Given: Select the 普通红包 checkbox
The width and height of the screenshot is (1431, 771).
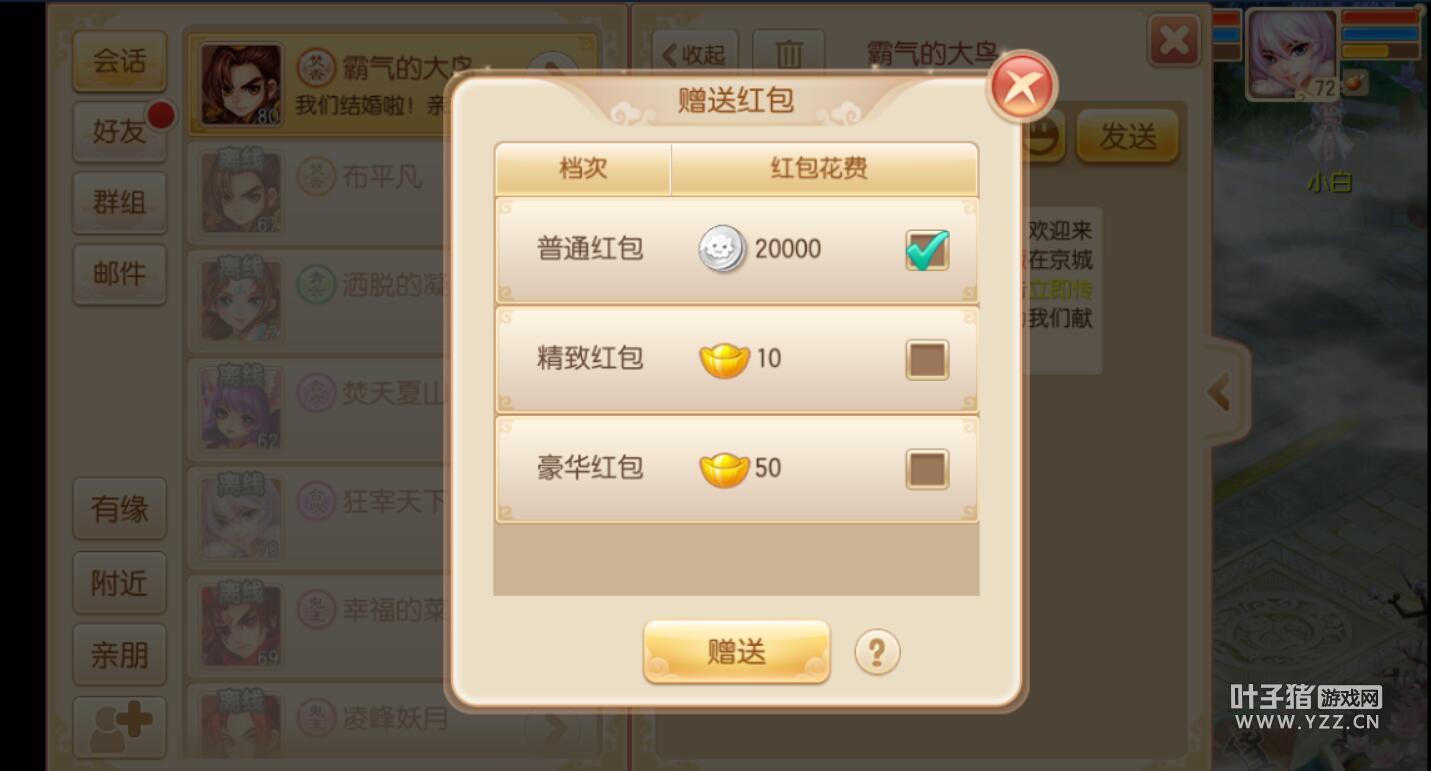Looking at the screenshot, I should [926, 250].
